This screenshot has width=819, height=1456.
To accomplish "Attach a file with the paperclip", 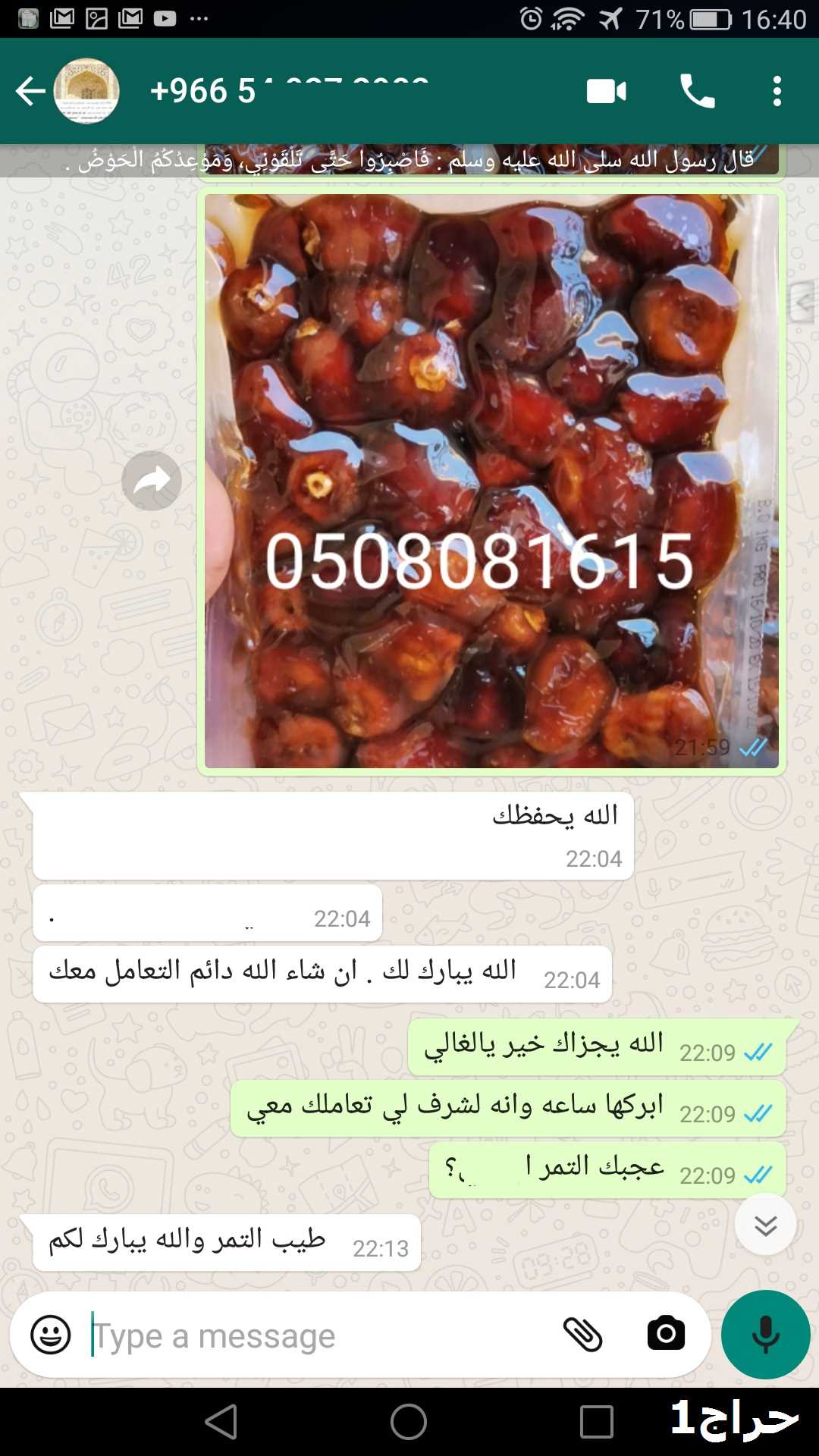I will pyautogui.click(x=582, y=1335).
